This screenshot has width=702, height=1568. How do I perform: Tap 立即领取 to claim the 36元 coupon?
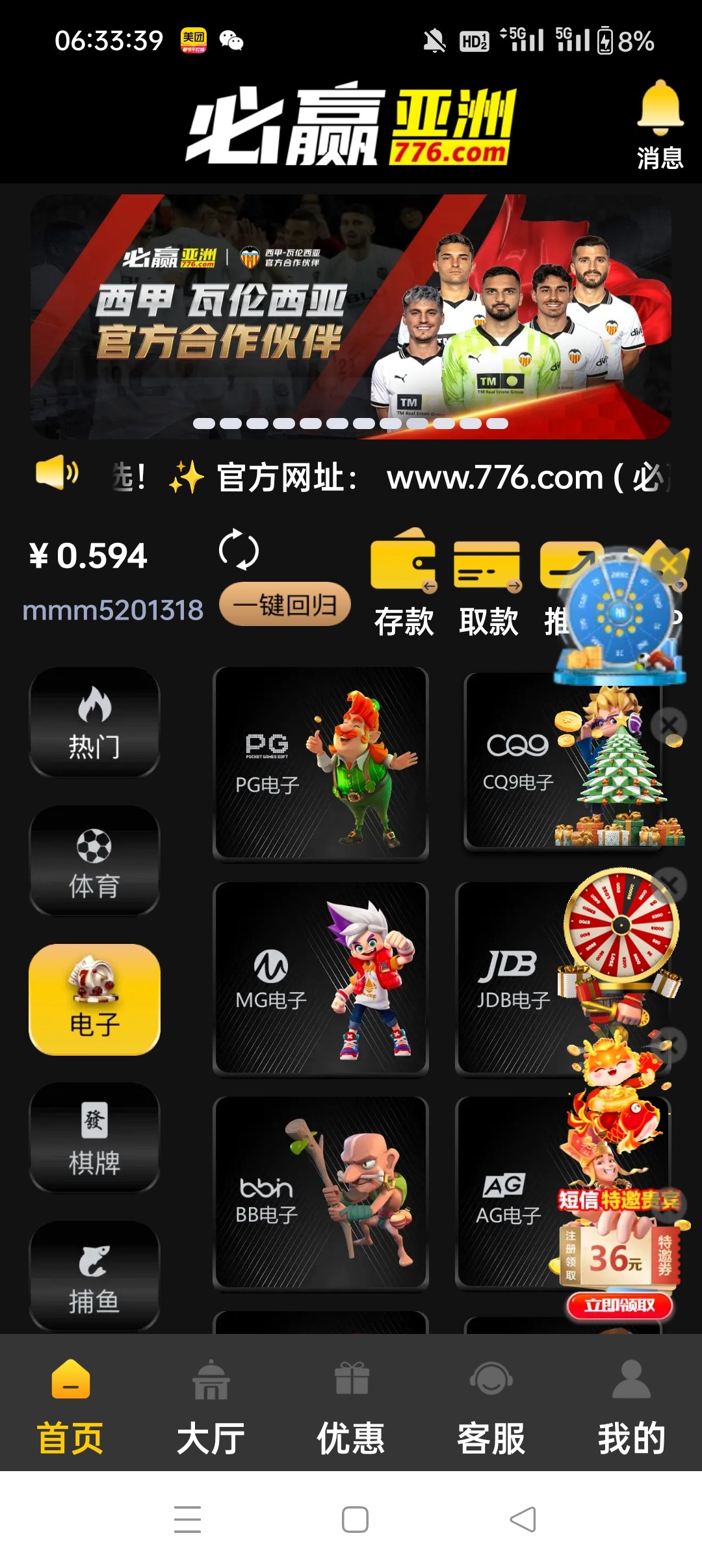pos(619,1305)
